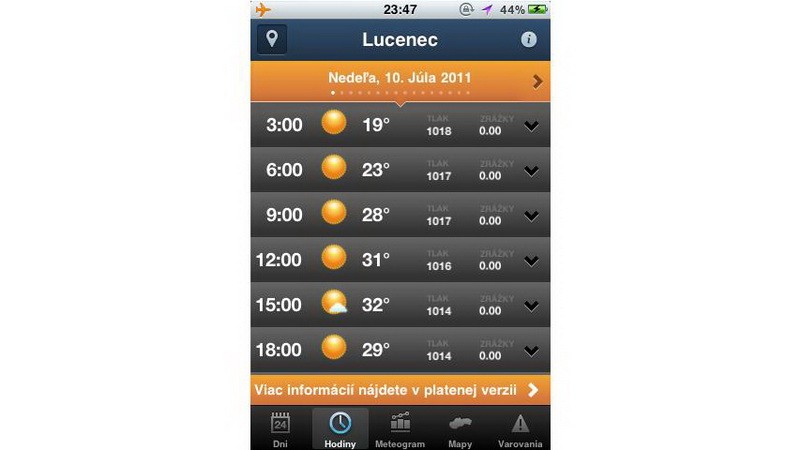
Task: Expand the 6:00 forecast row
Action: (x=531, y=171)
